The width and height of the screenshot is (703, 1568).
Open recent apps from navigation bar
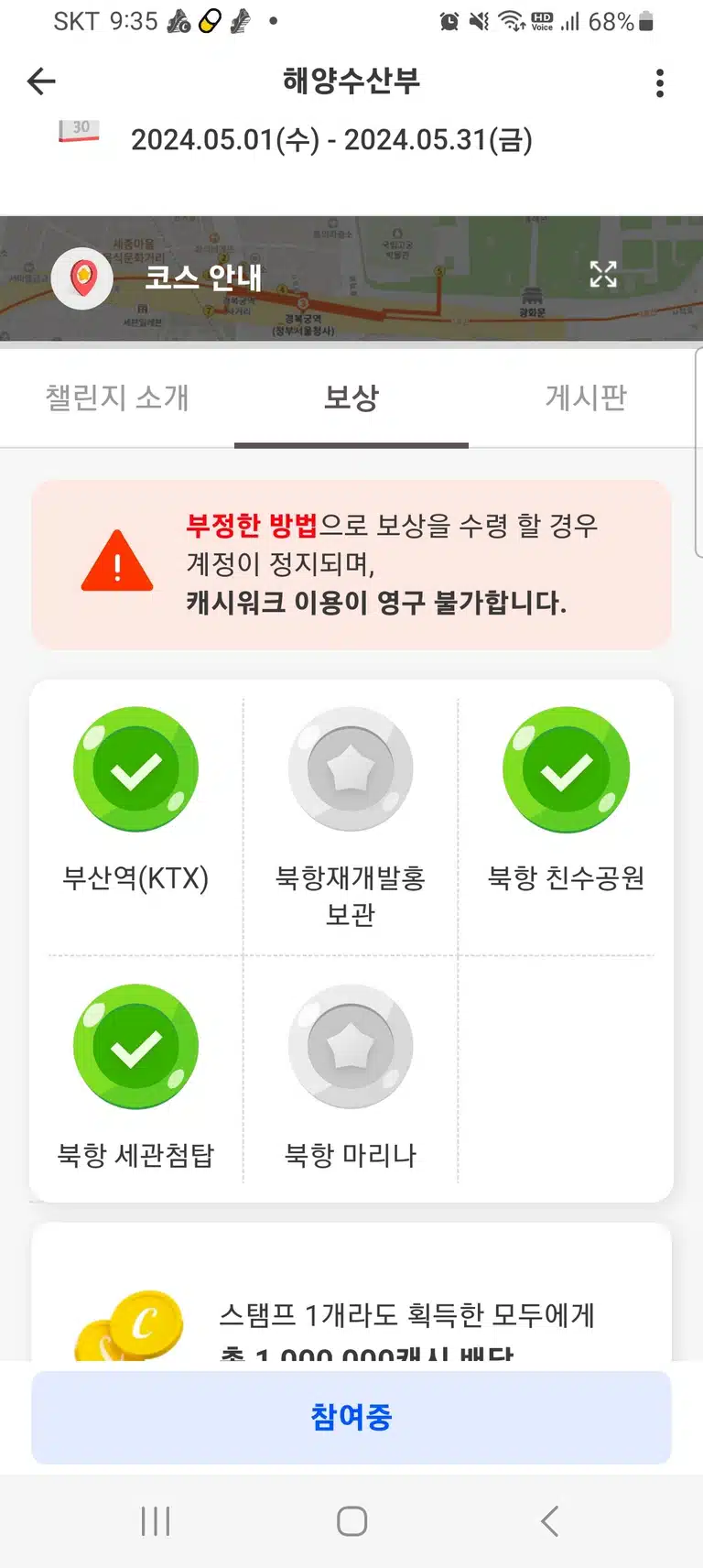[x=156, y=1521]
